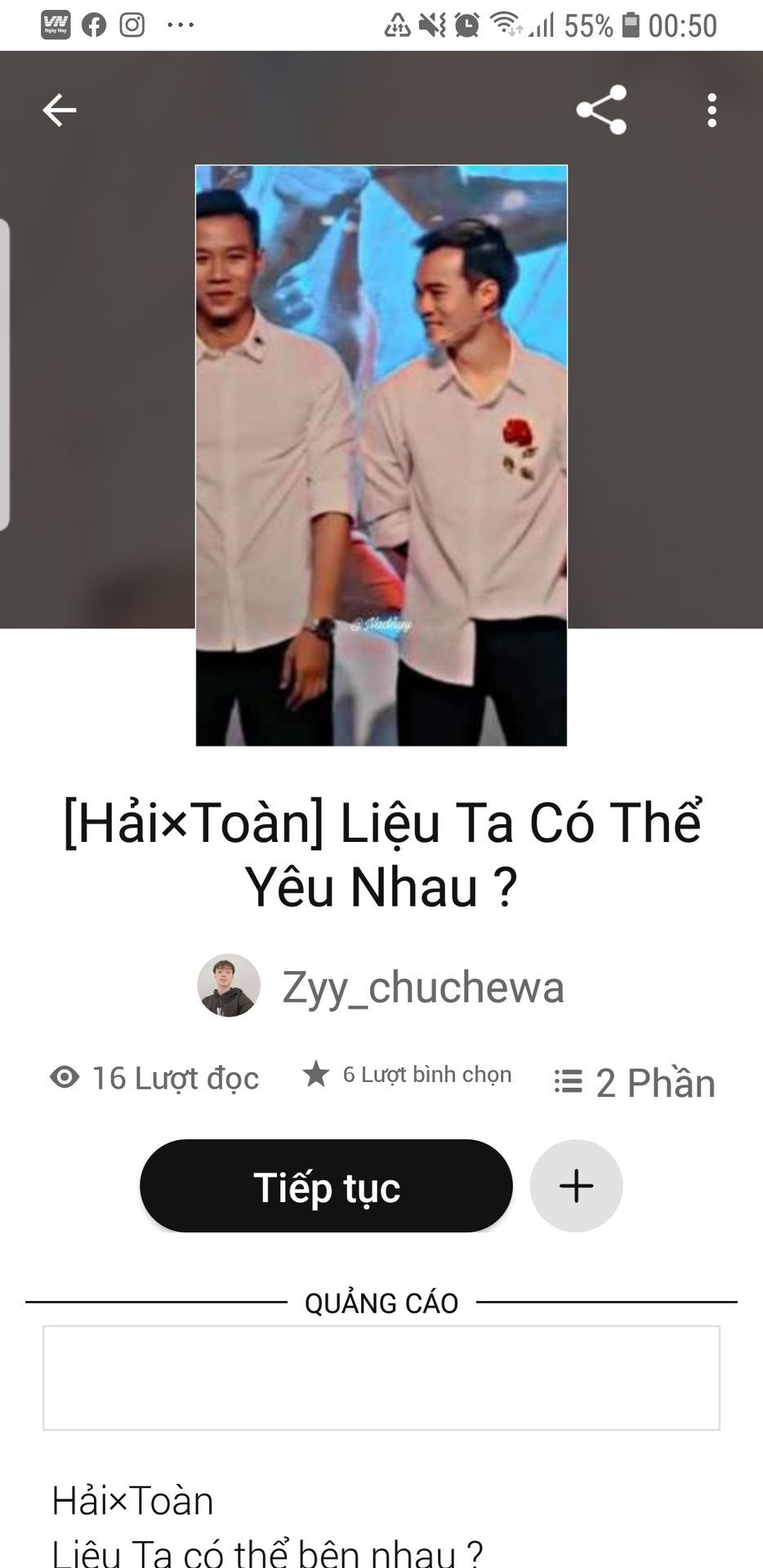This screenshot has width=763, height=1568.
Task: Open the story cover image
Action: [x=381, y=455]
